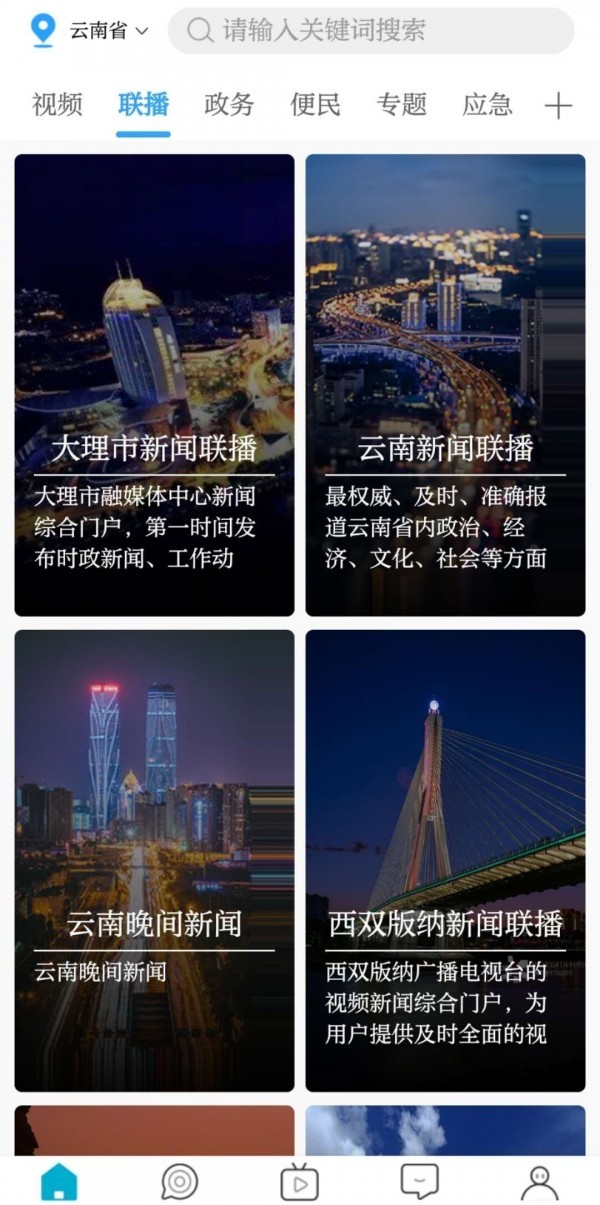Open the profile icon in bottom bar
Image resolution: width=600 pixels, height=1205 pixels.
(x=540, y=1182)
